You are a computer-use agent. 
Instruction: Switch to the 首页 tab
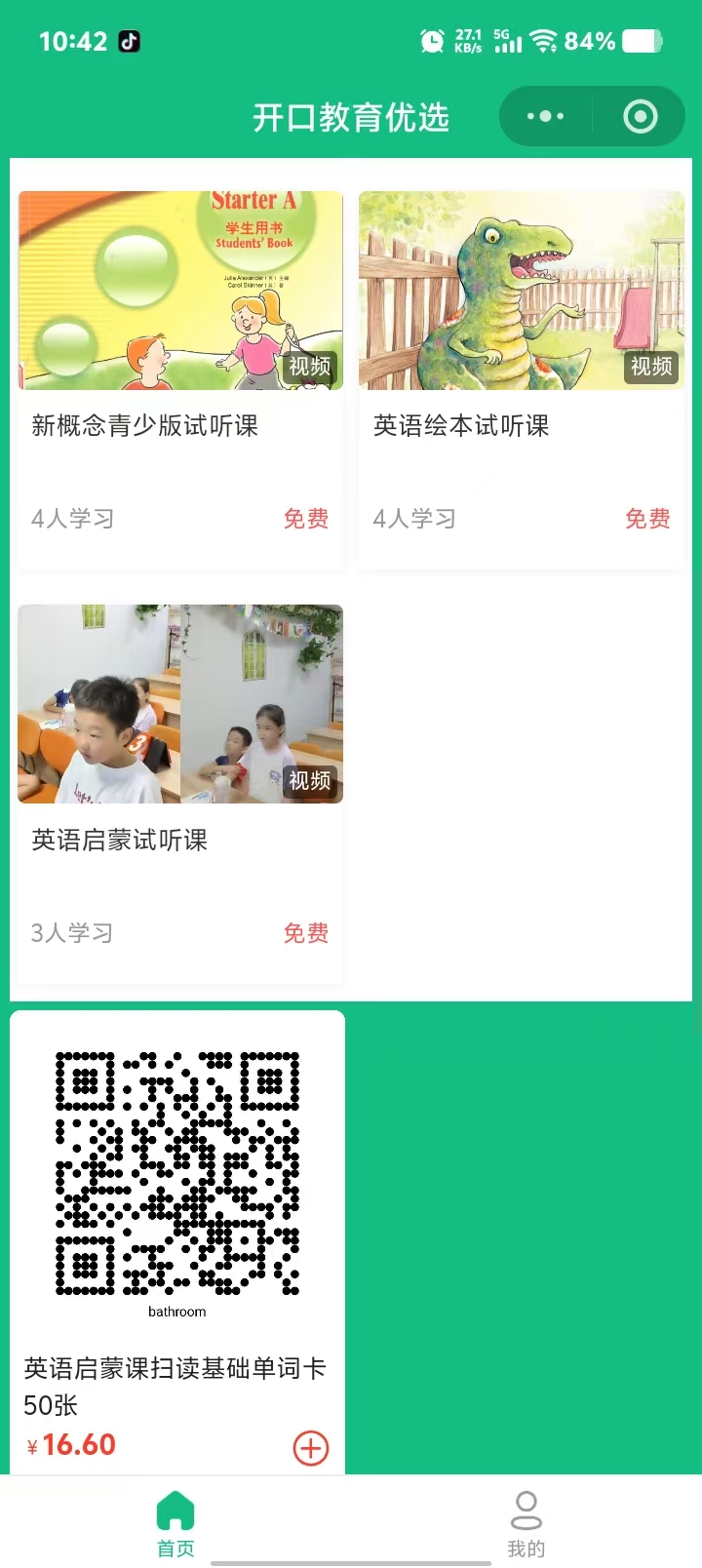175,1523
